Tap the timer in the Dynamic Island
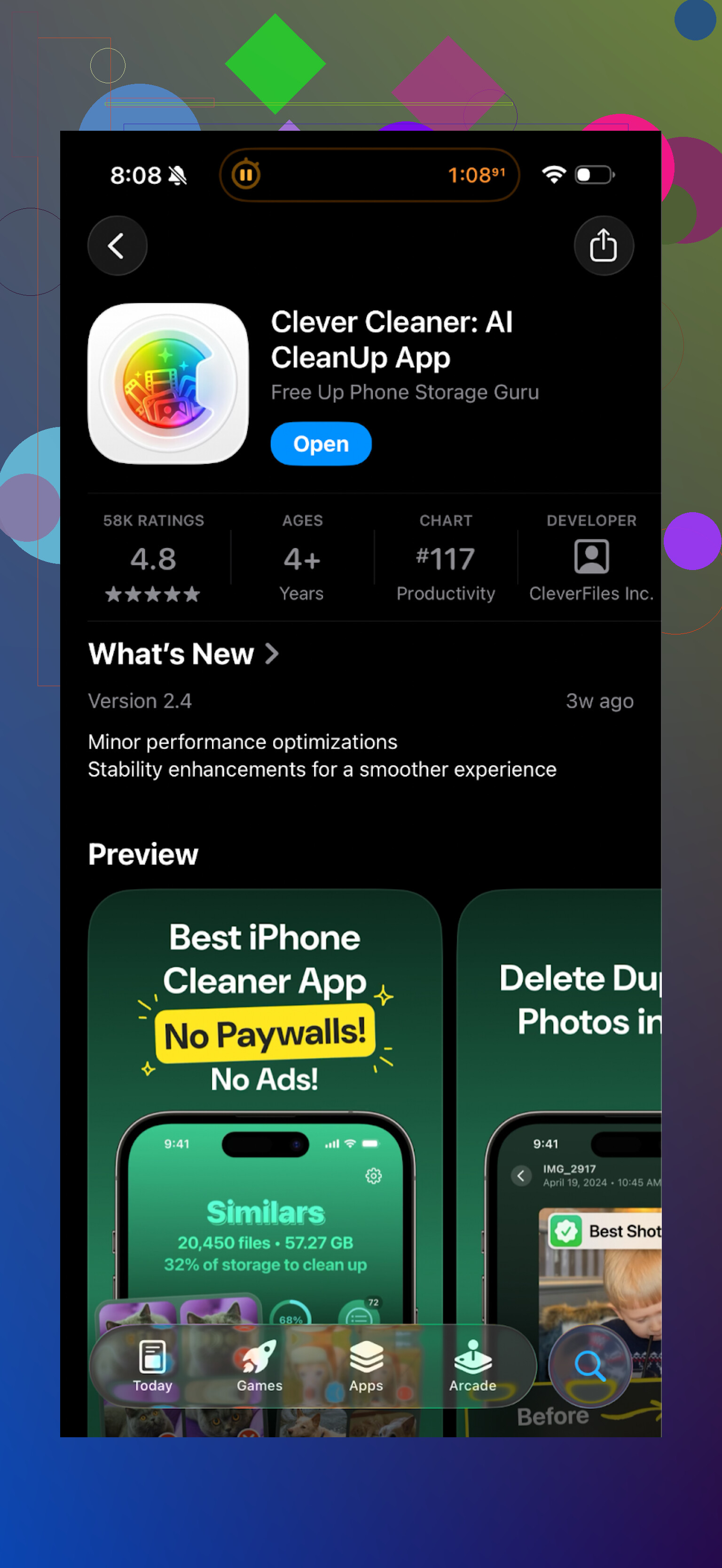The width and height of the screenshot is (722, 1568). pos(369,175)
